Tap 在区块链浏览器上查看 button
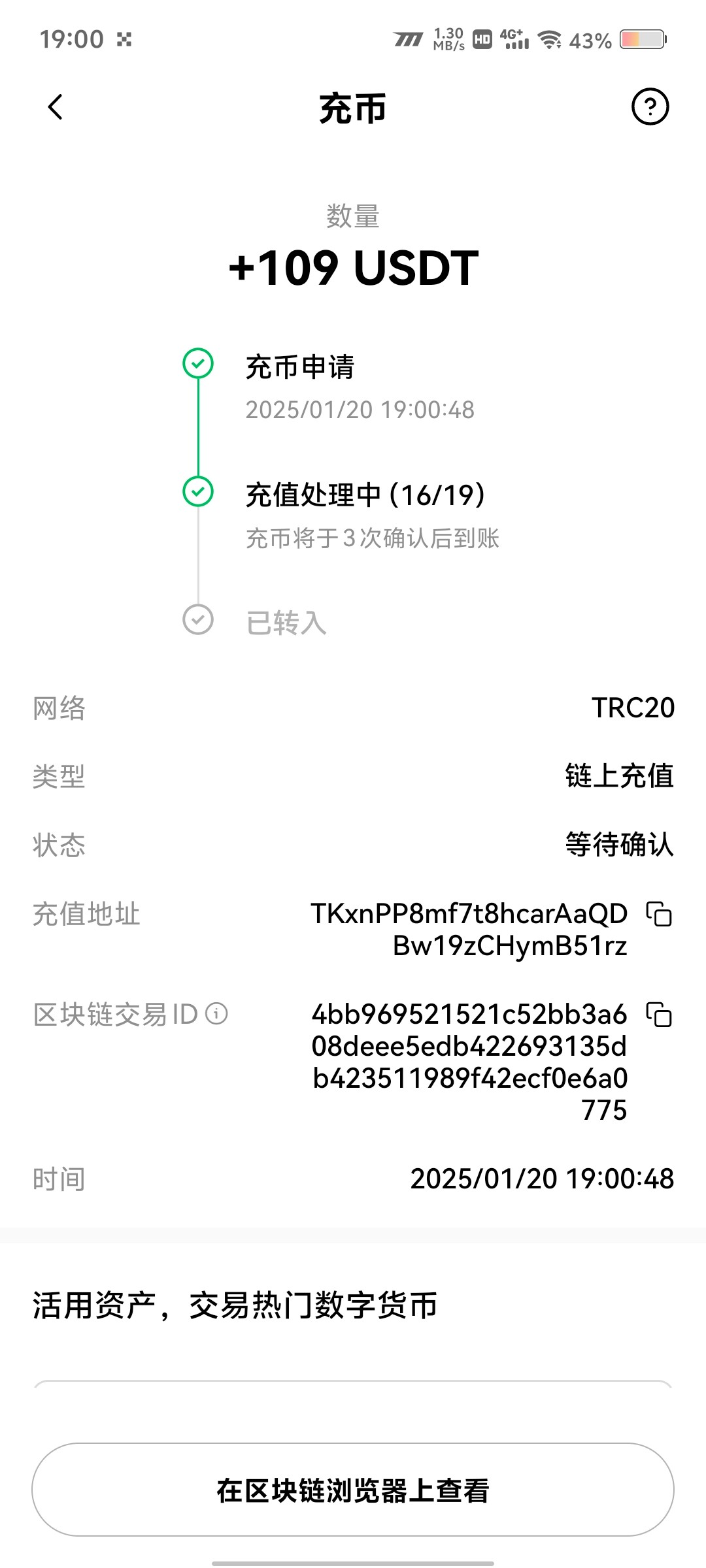Screen dimensions: 706x1568 pyautogui.click(x=353, y=1490)
